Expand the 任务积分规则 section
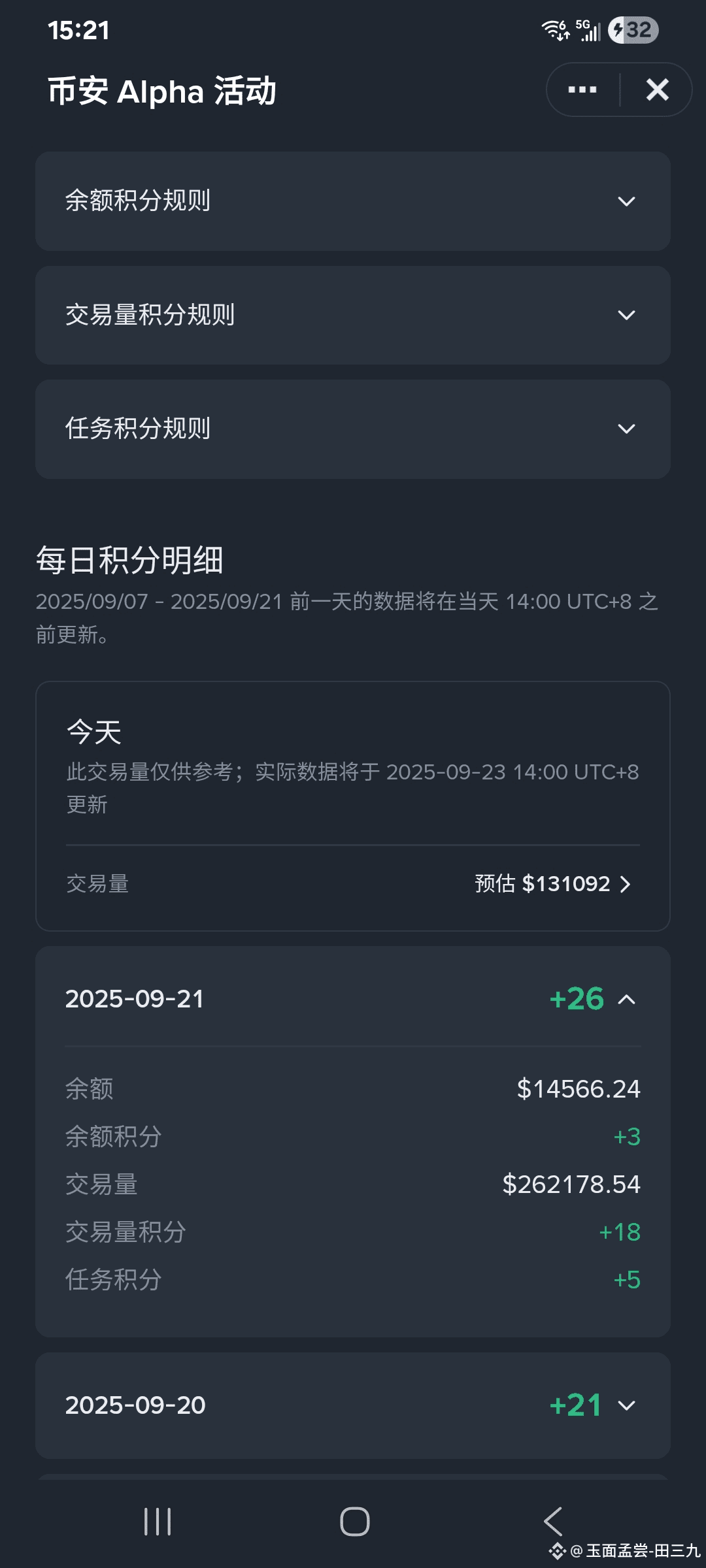706x1568 pixels. pos(353,429)
